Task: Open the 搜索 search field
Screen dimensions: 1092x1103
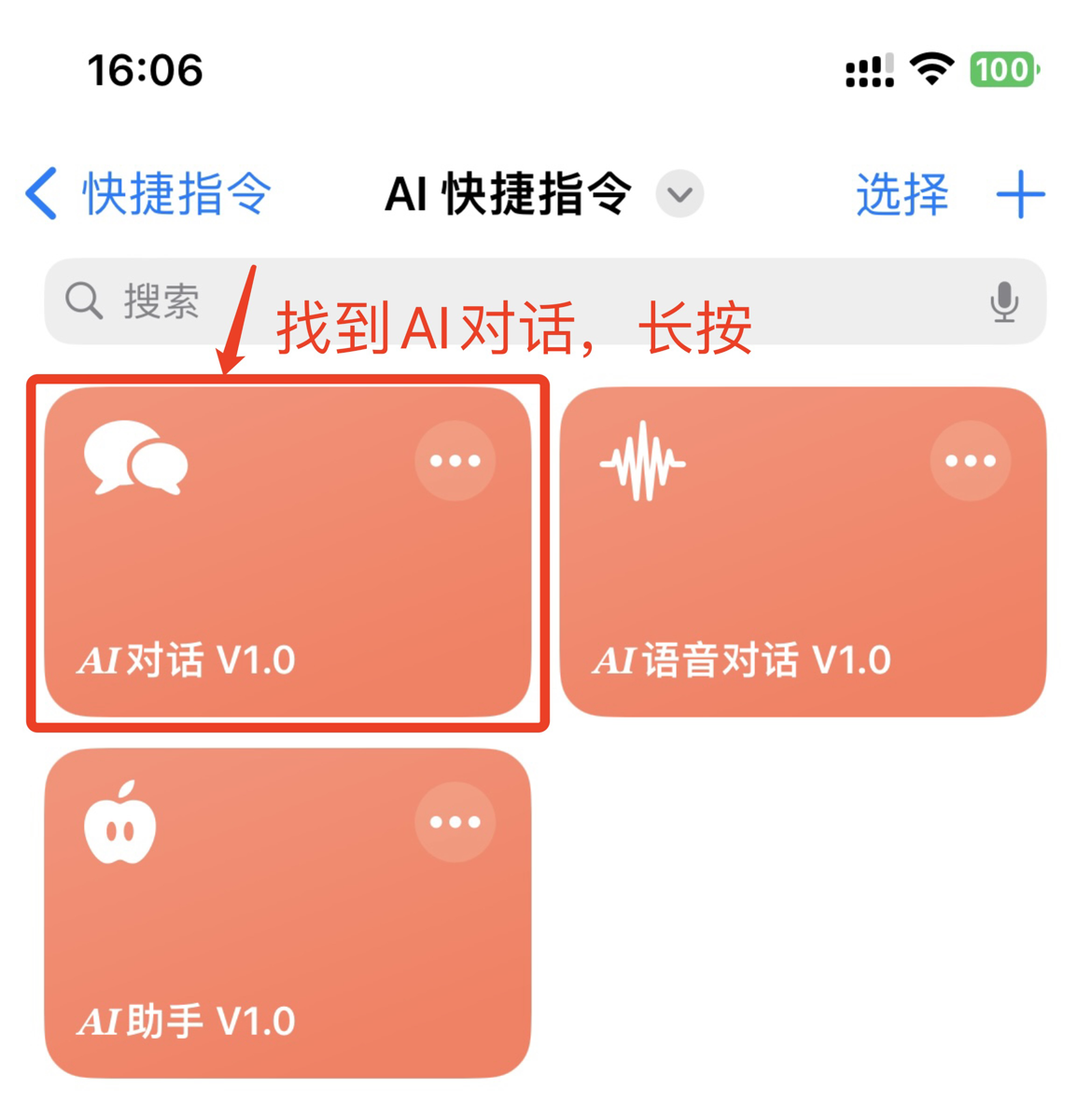Action: click(467, 301)
